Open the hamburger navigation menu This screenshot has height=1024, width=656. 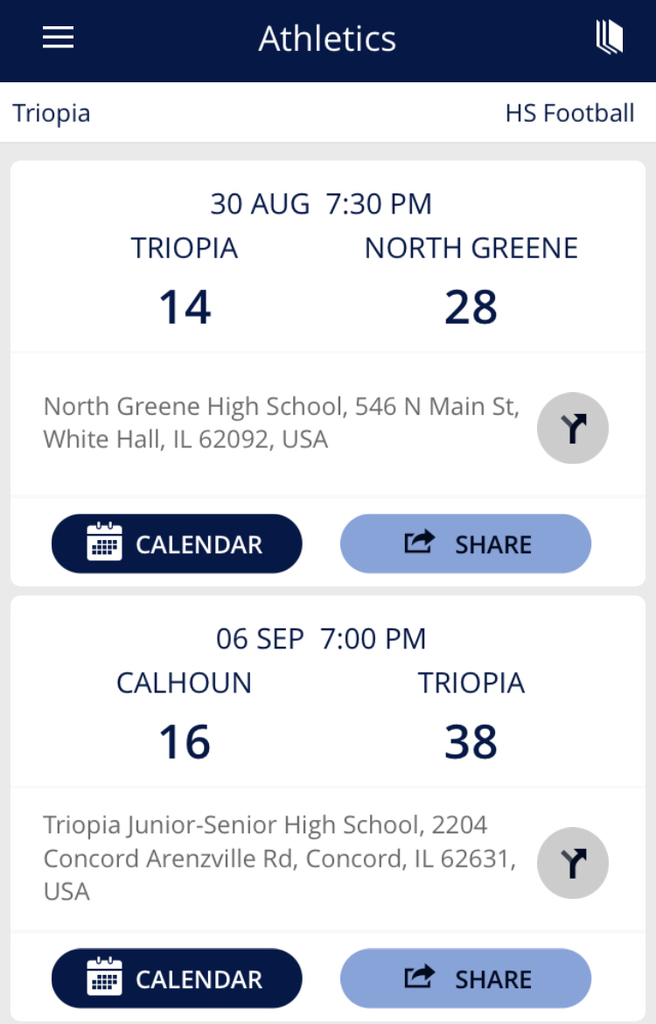[58, 38]
